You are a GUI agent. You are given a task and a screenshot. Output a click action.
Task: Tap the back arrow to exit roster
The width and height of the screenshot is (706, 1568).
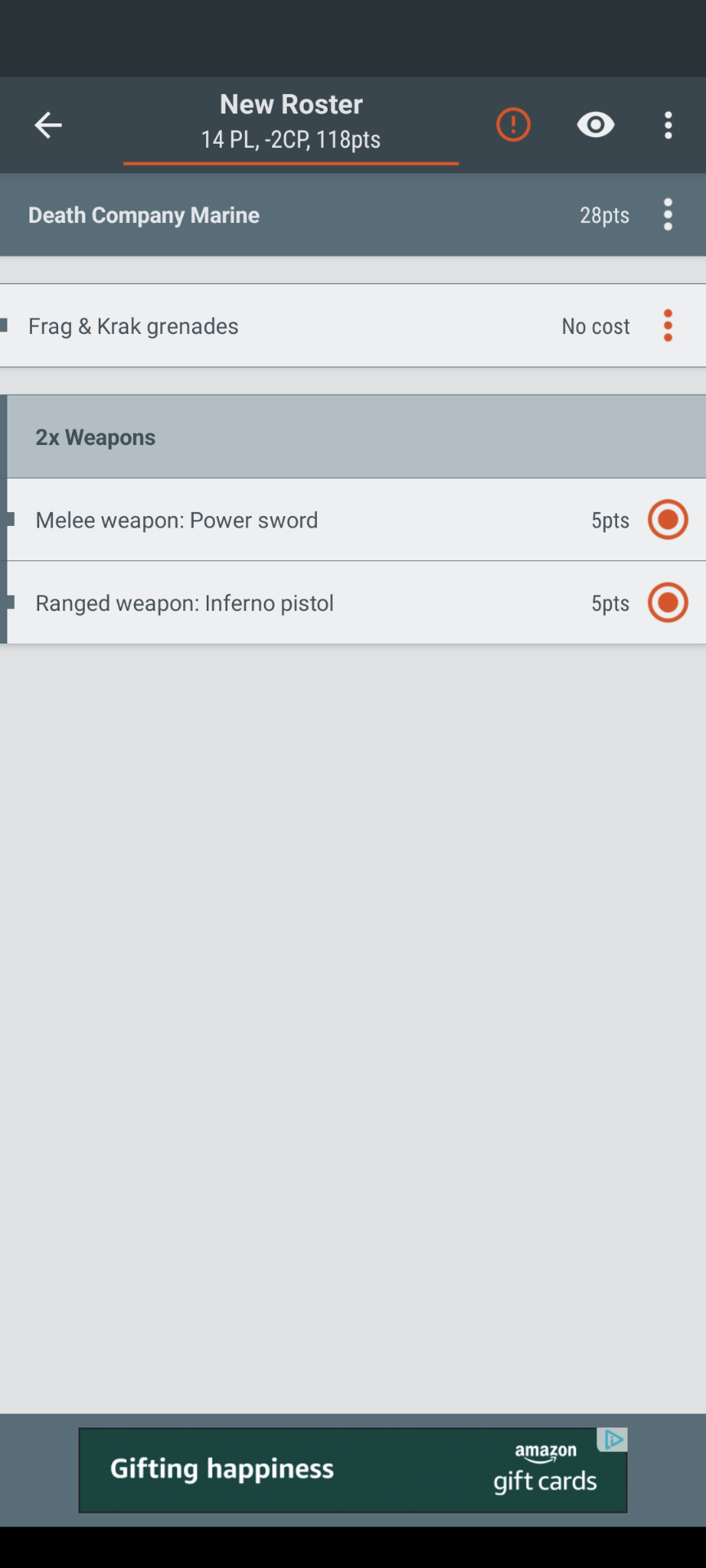[47, 125]
